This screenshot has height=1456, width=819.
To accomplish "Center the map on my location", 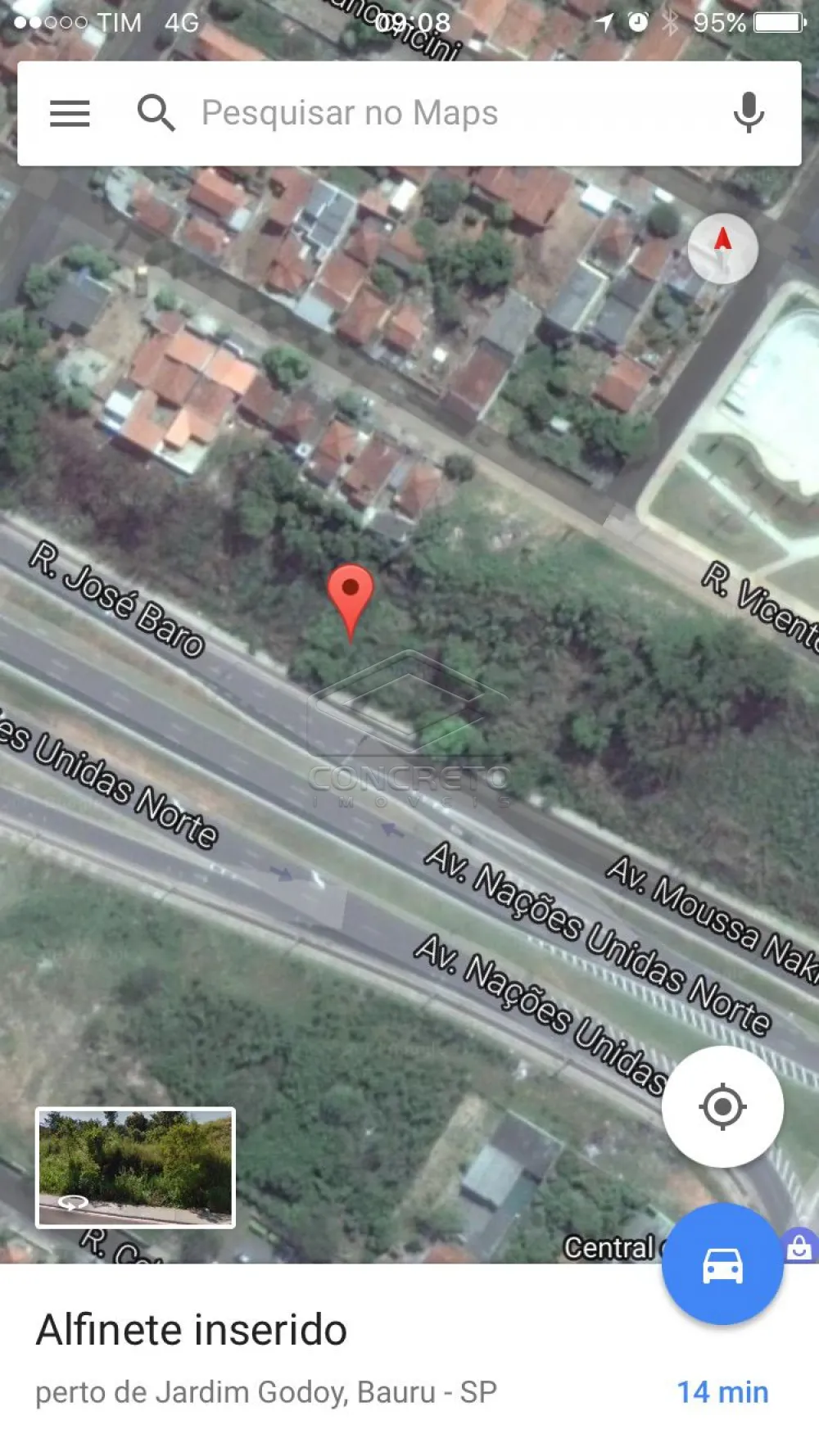I will 722,1106.
